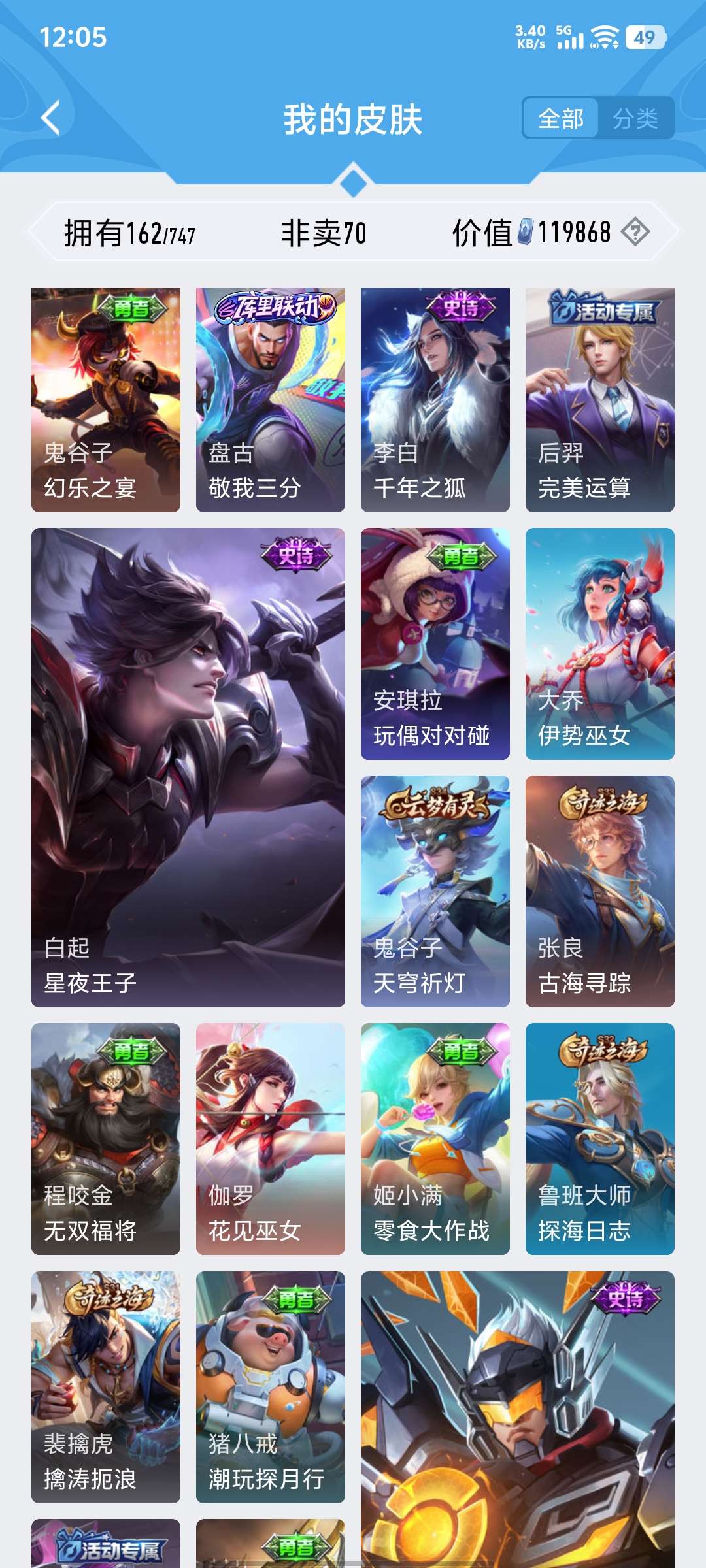The image size is (706, 1568).
Task: Open 裴擒虎 擒涛扼浪 skin
Action: (106, 1386)
